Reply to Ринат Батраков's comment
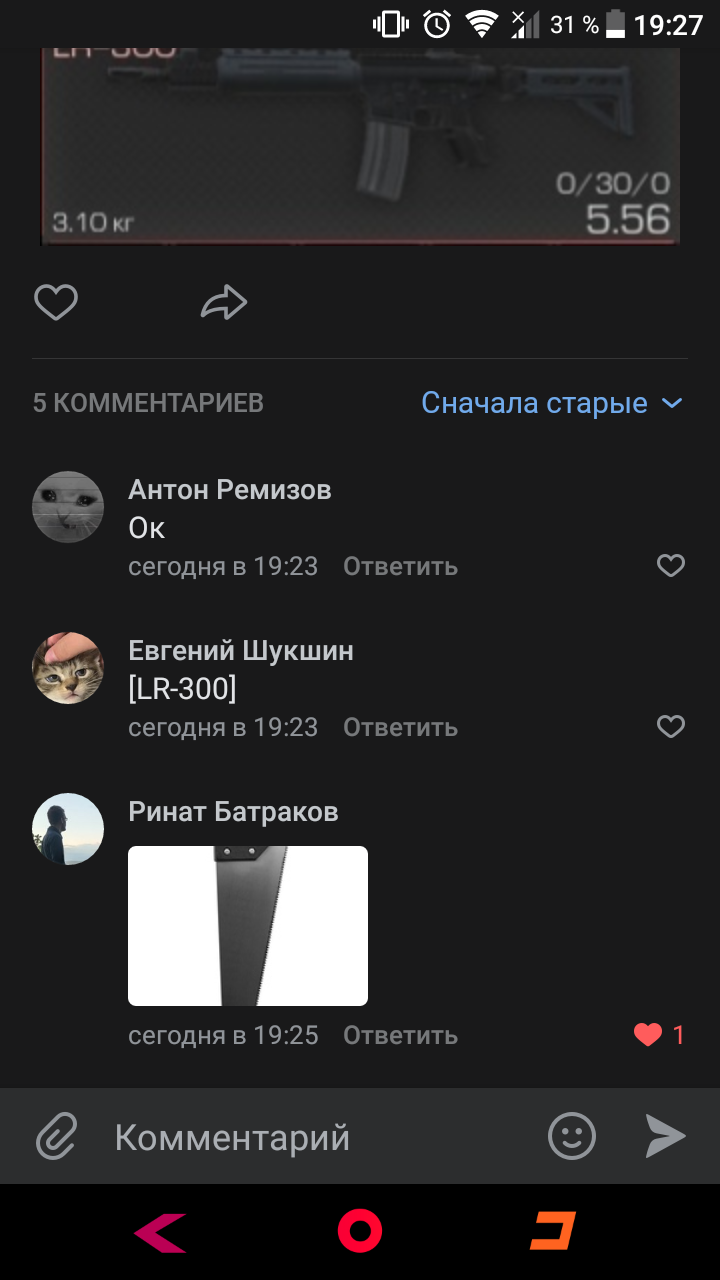 point(400,1035)
